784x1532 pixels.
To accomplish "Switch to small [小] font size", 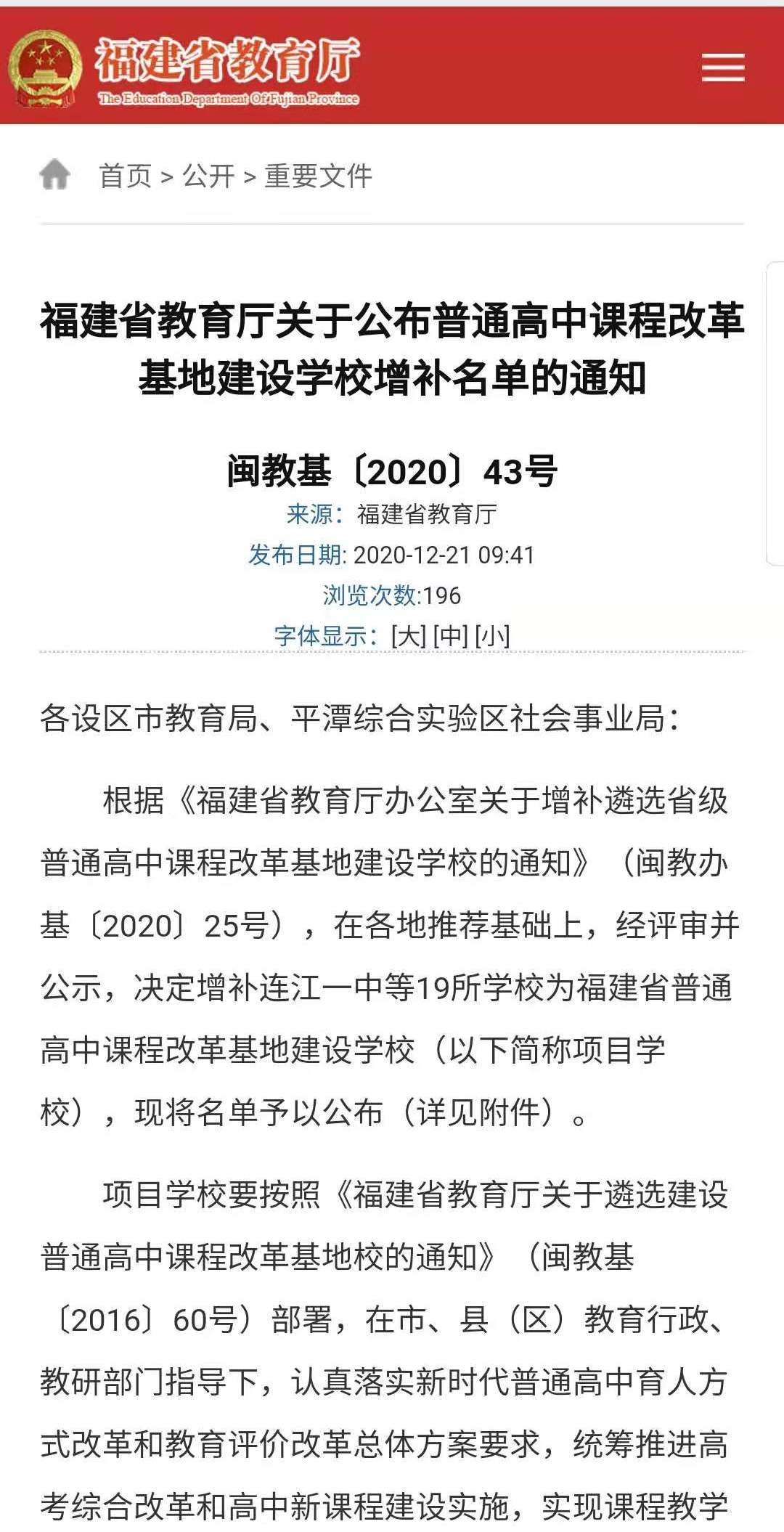I will click(492, 636).
